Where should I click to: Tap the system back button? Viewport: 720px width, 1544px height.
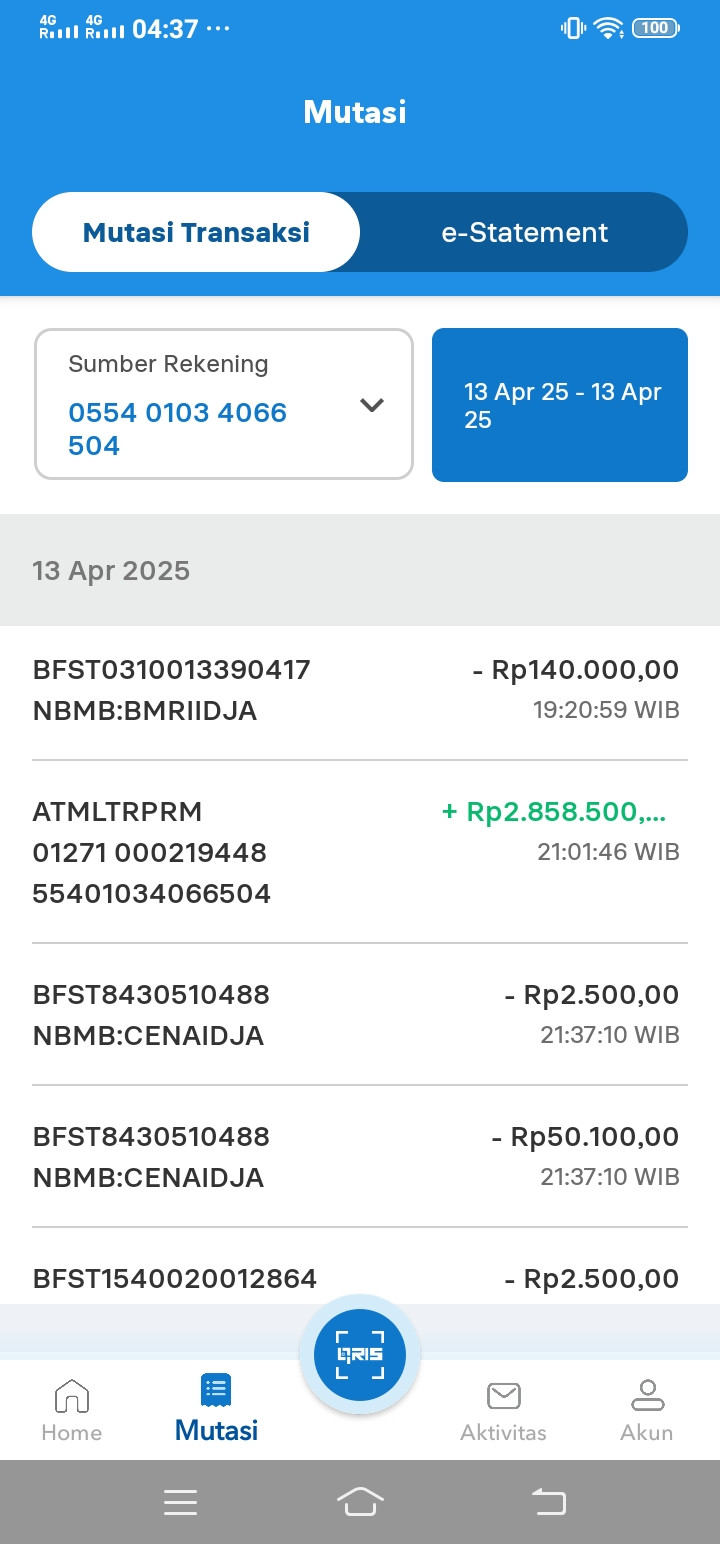point(547,1502)
